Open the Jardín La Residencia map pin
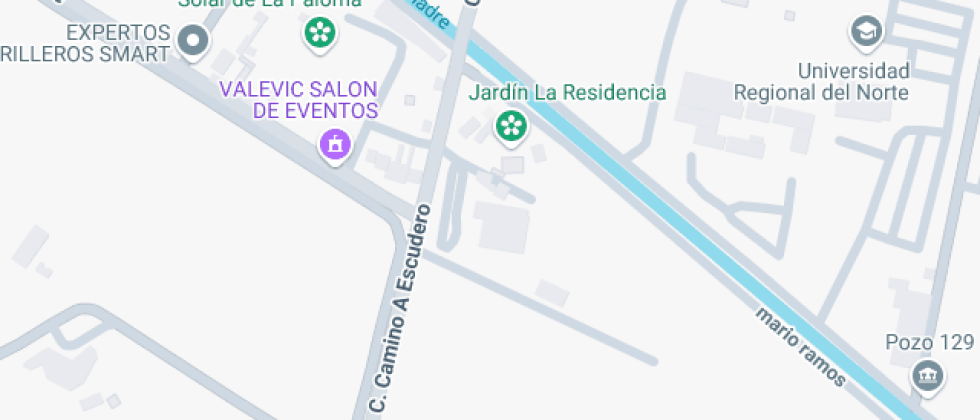The height and width of the screenshot is (420, 980). point(511,126)
